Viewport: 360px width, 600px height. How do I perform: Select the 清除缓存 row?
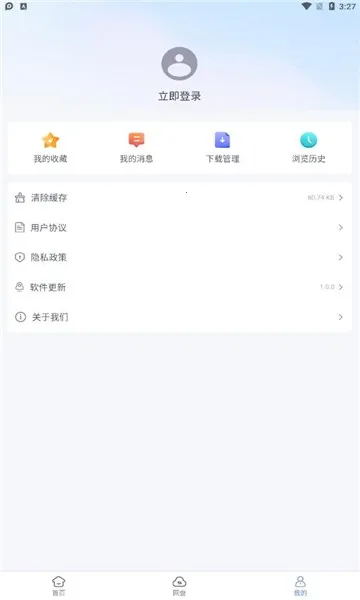pos(179,197)
